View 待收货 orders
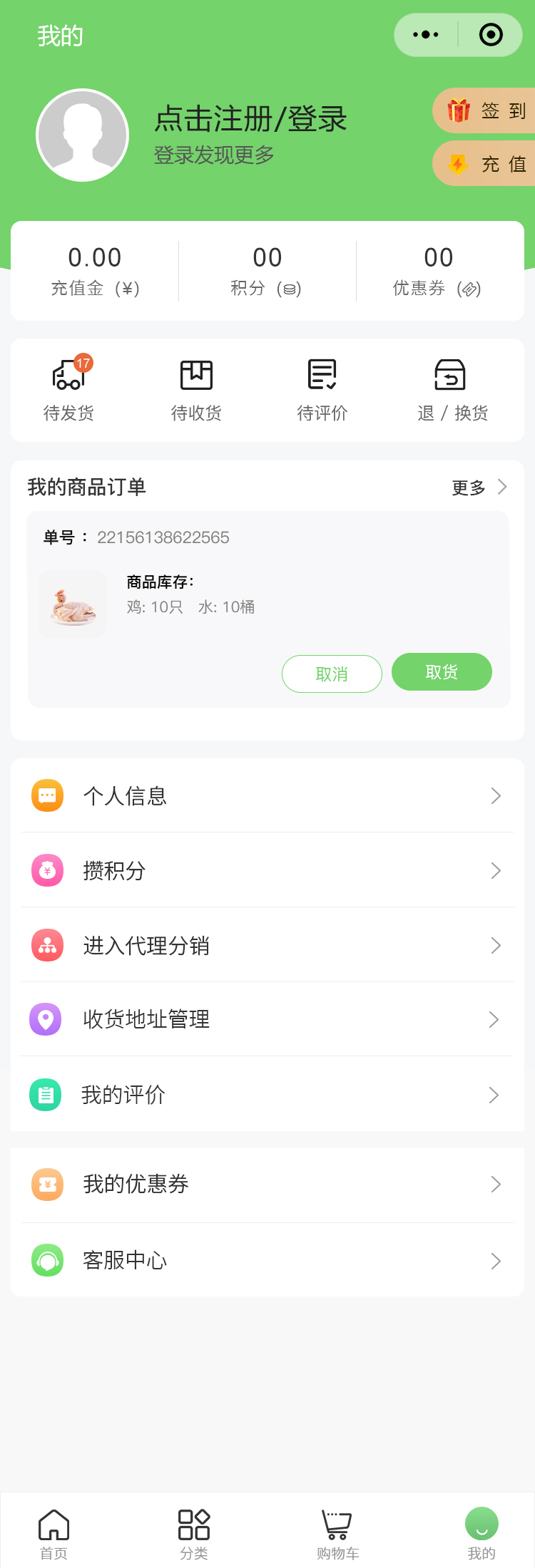Viewport: 535px width, 1568px height. click(196, 390)
